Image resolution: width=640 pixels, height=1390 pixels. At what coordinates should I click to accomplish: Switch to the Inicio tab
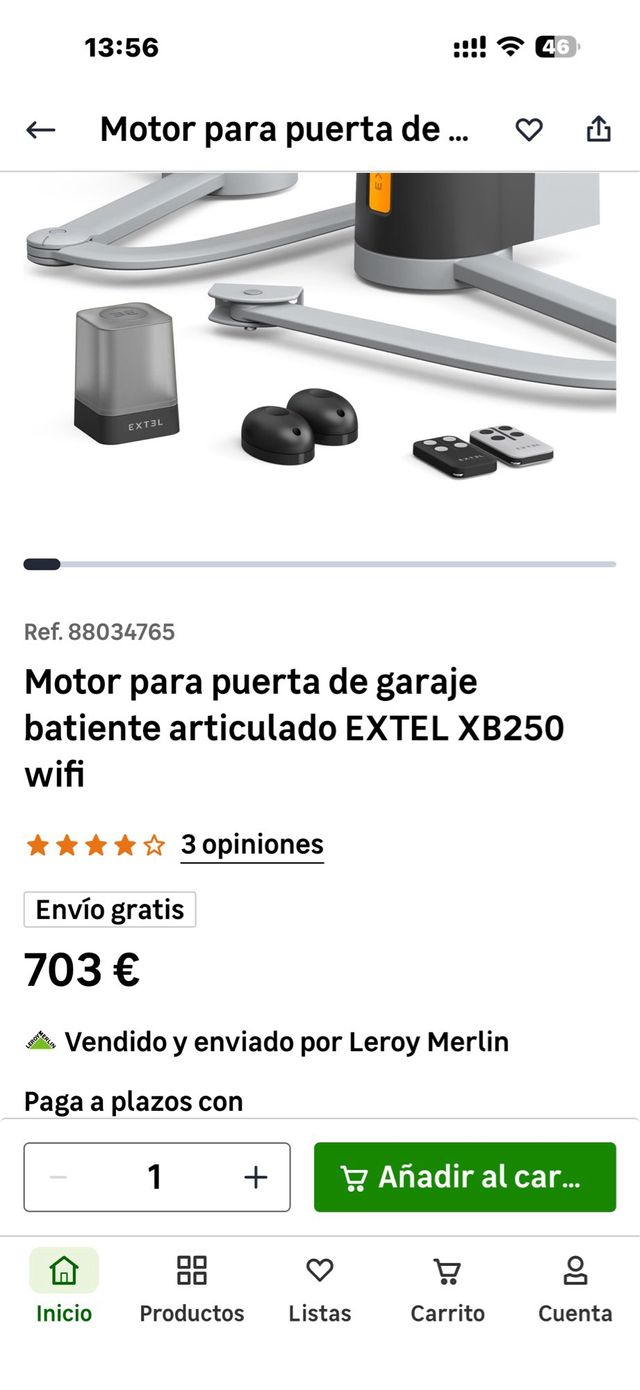tap(64, 1287)
